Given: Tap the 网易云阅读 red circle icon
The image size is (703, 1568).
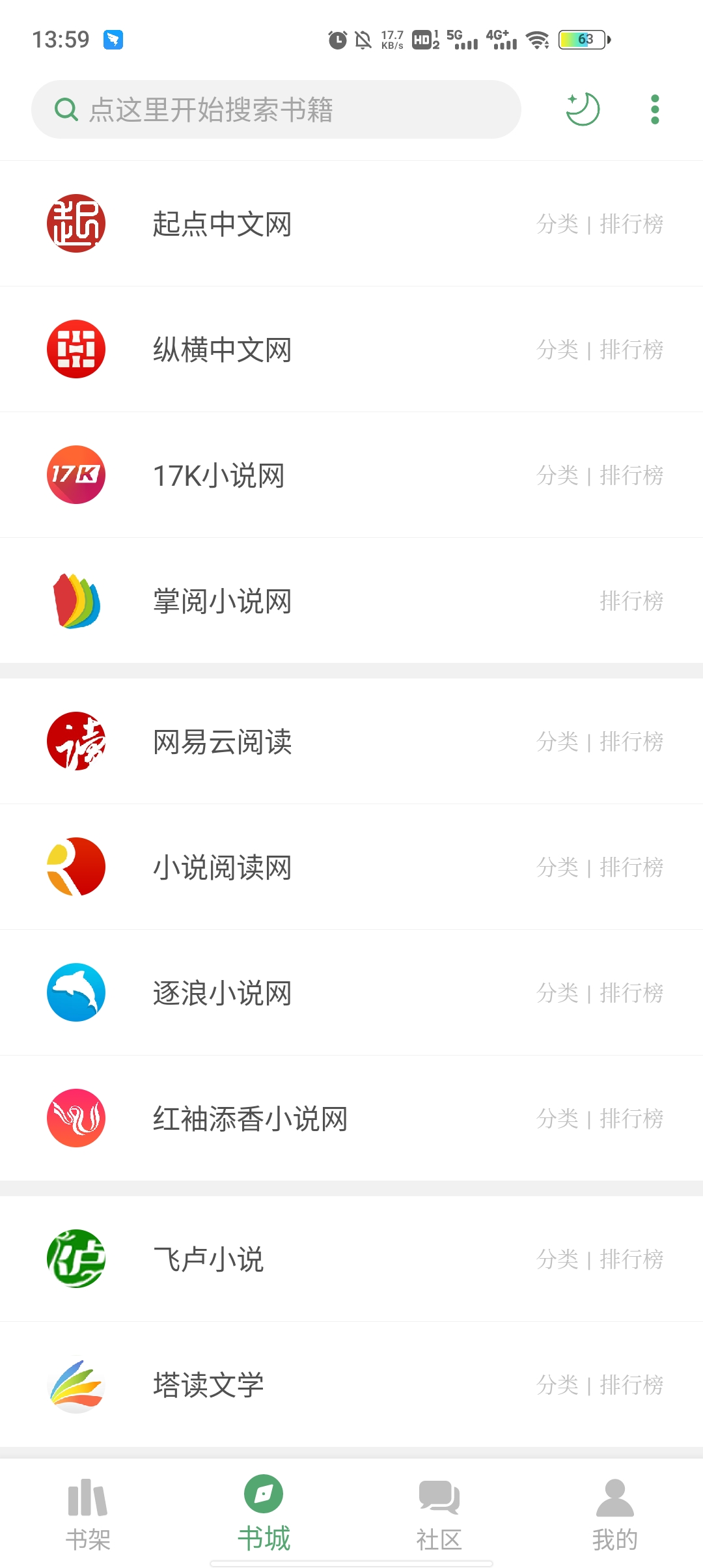Looking at the screenshot, I should pyautogui.click(x=76, y=740).
